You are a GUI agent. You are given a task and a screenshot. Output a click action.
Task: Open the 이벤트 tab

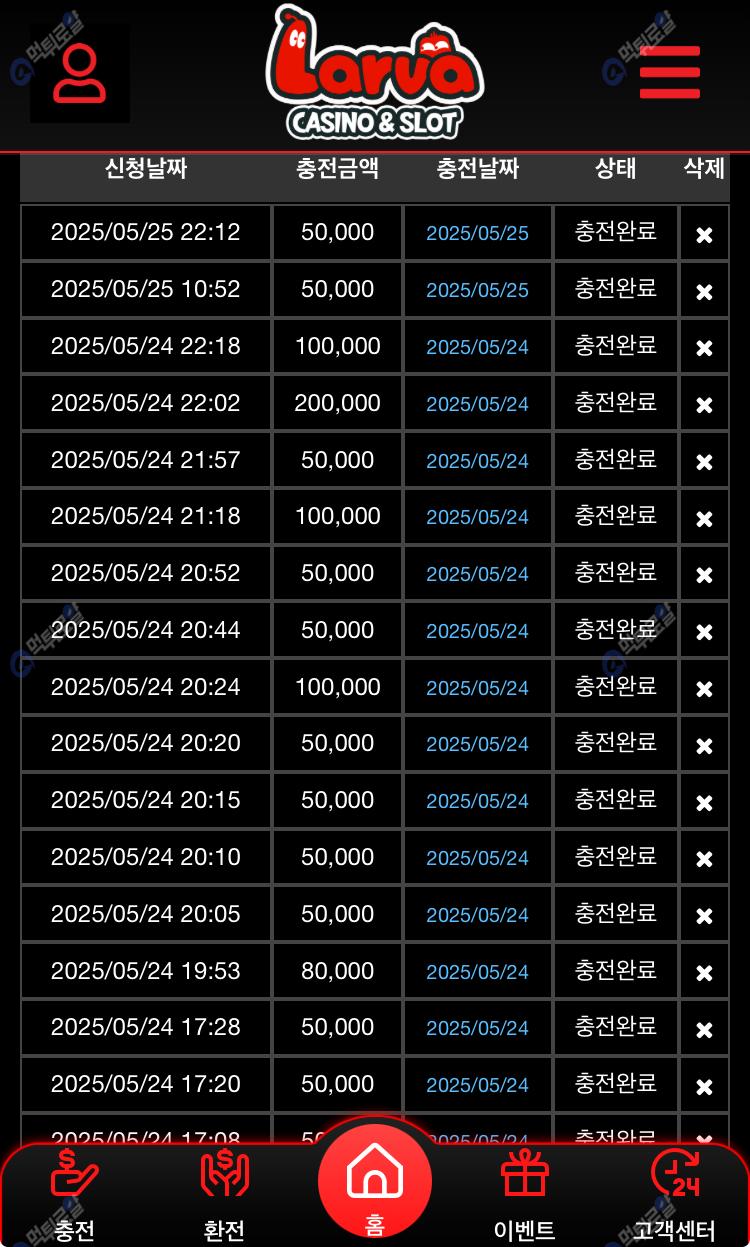pyautogui.click(x=525, y=1195)
